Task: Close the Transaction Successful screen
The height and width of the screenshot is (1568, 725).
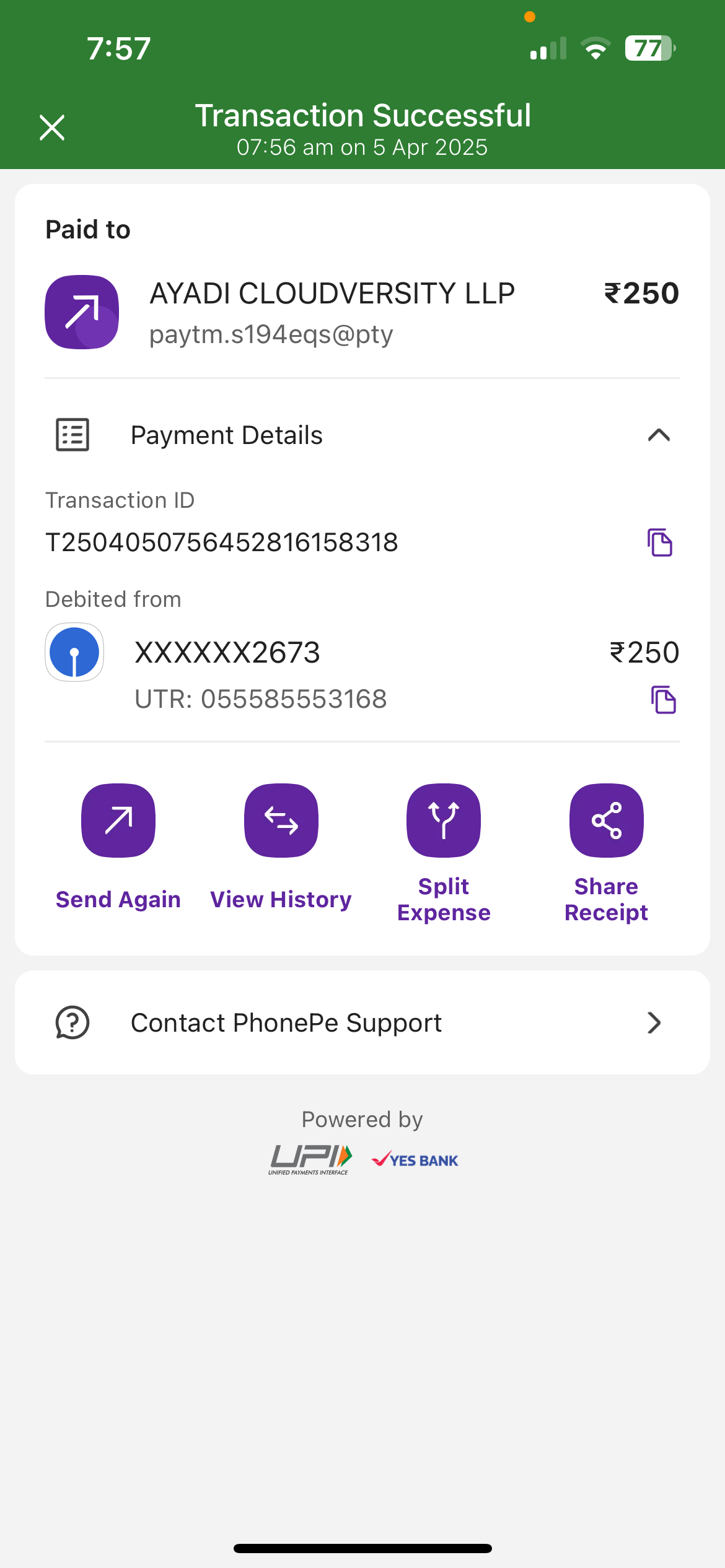Action: (x=52, y=128)
